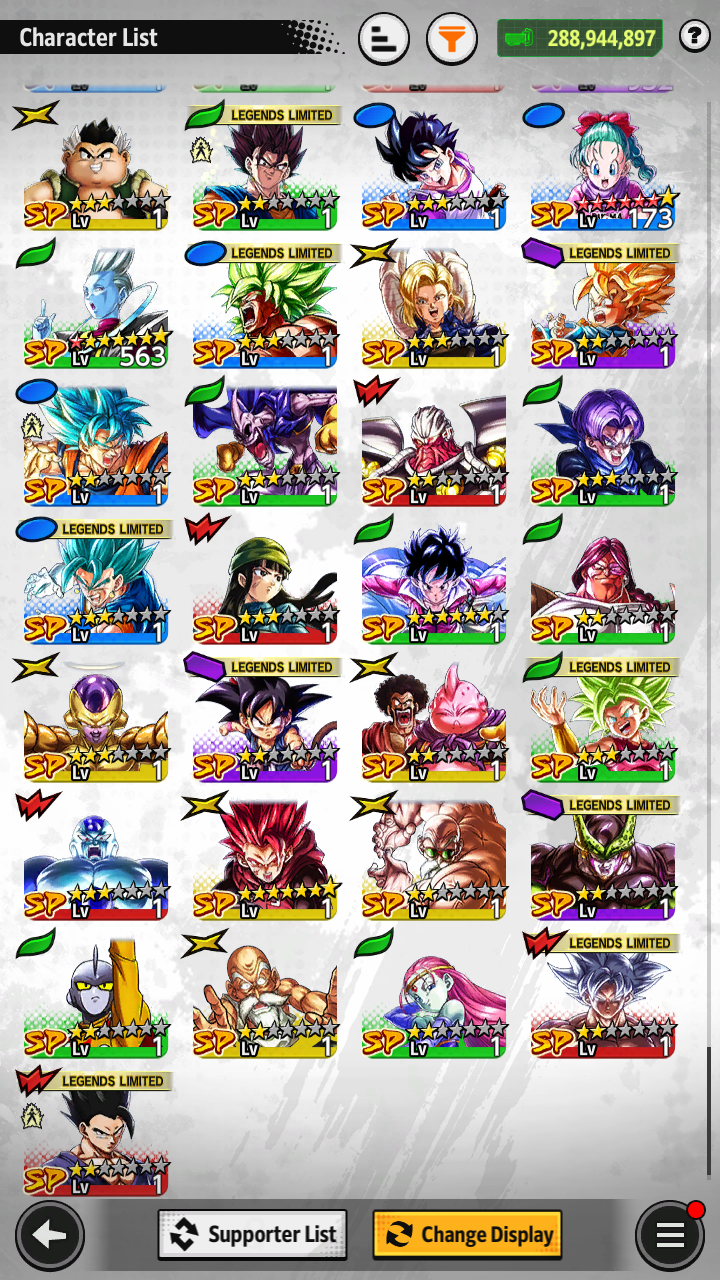Select the red-haired Super Saiyan 4 card
Viewport: 720px width, 1280px height.
coord(265,858)
